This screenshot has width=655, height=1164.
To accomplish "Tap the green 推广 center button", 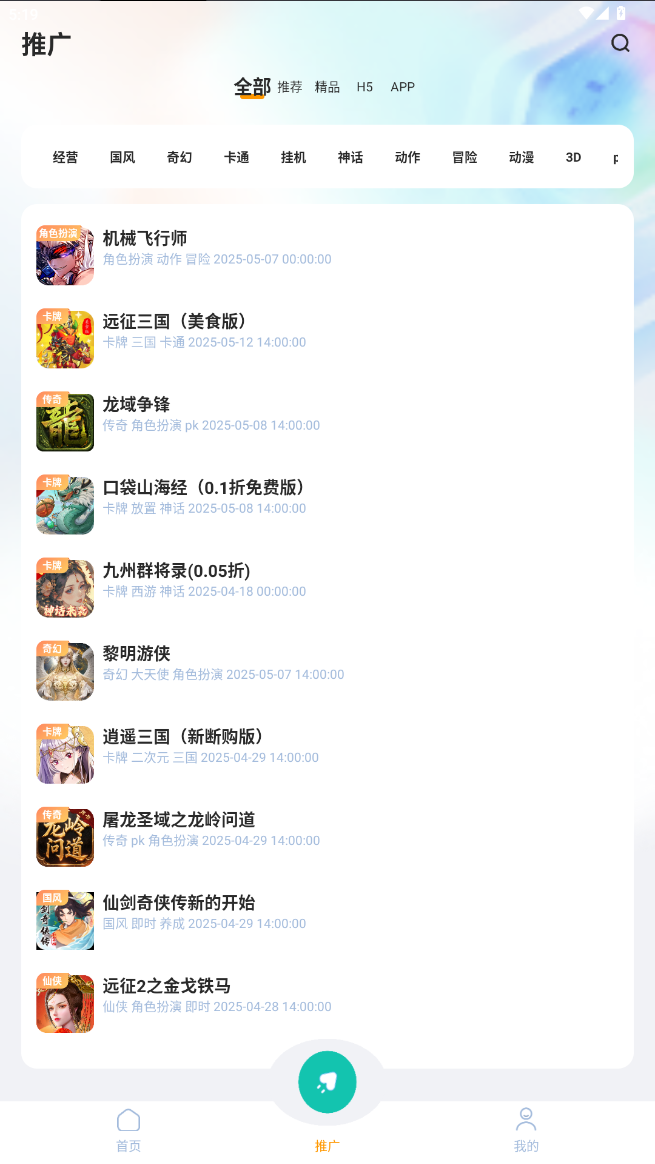I will pyautogui.click(x=327, y=1081).
